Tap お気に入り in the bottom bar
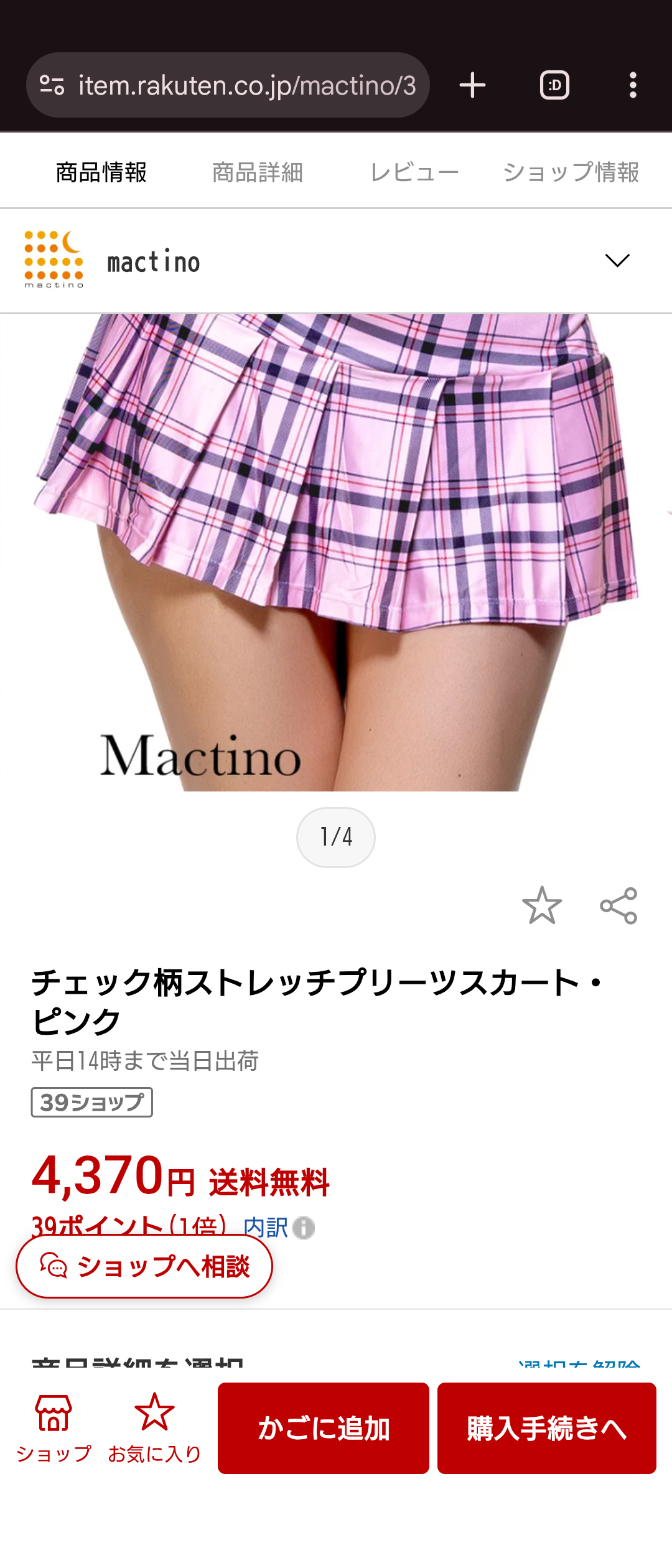 (x=154, y=1428)
